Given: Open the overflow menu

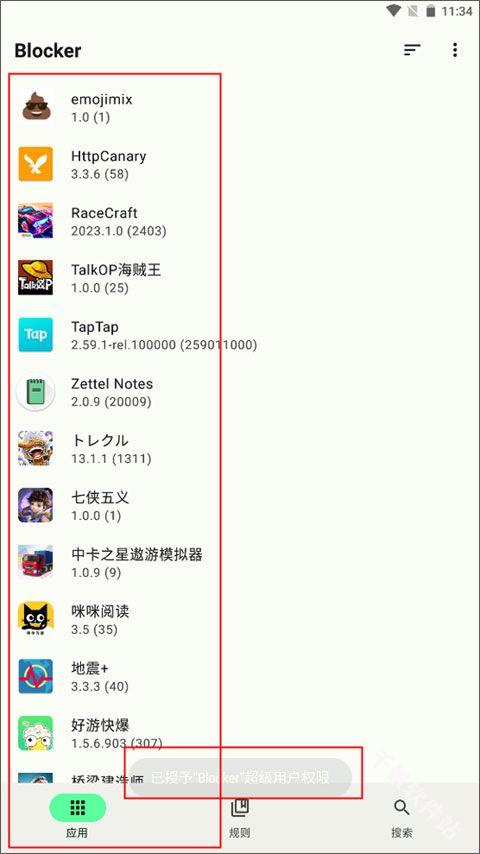Looking at the screenshot, I should pos(455,50).
